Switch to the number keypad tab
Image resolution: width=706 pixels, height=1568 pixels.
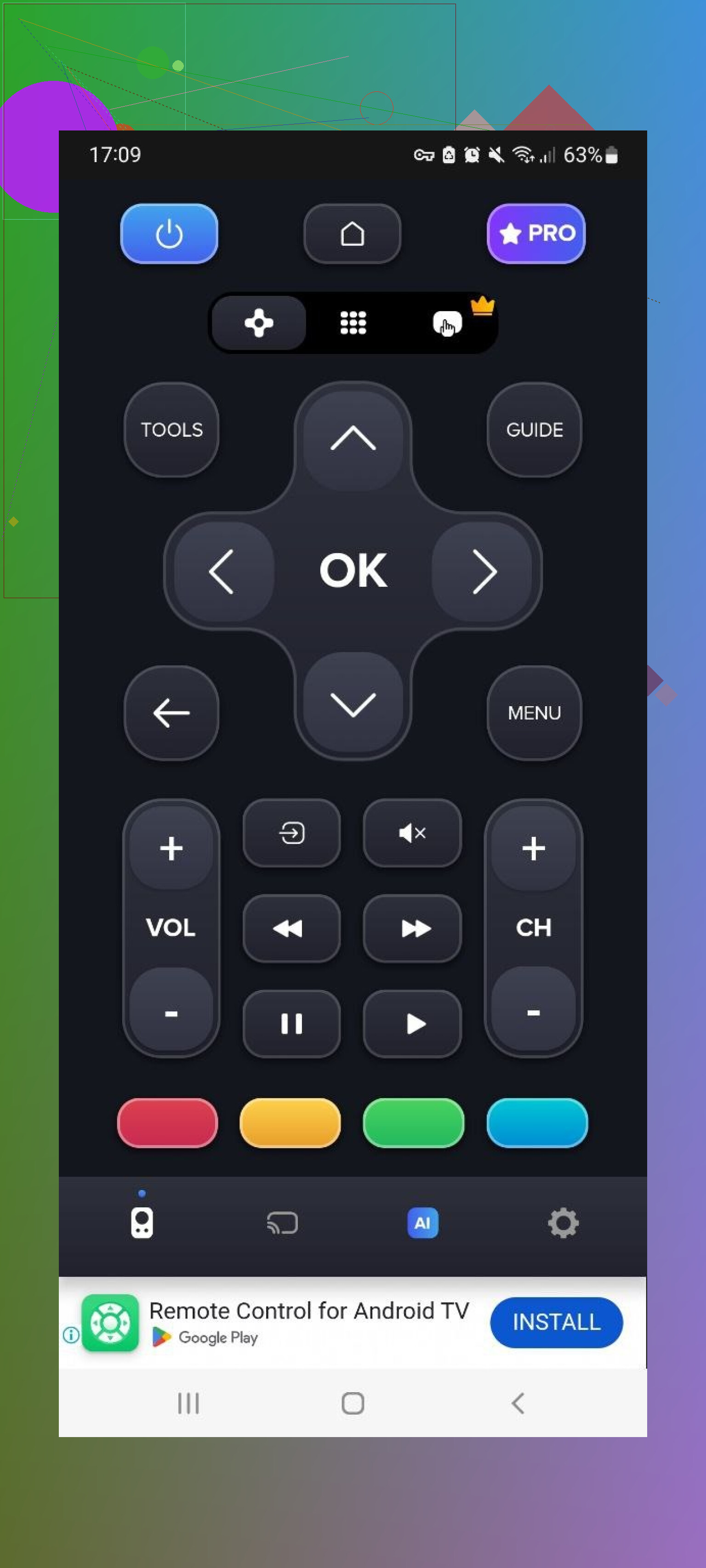coord(353,323)
